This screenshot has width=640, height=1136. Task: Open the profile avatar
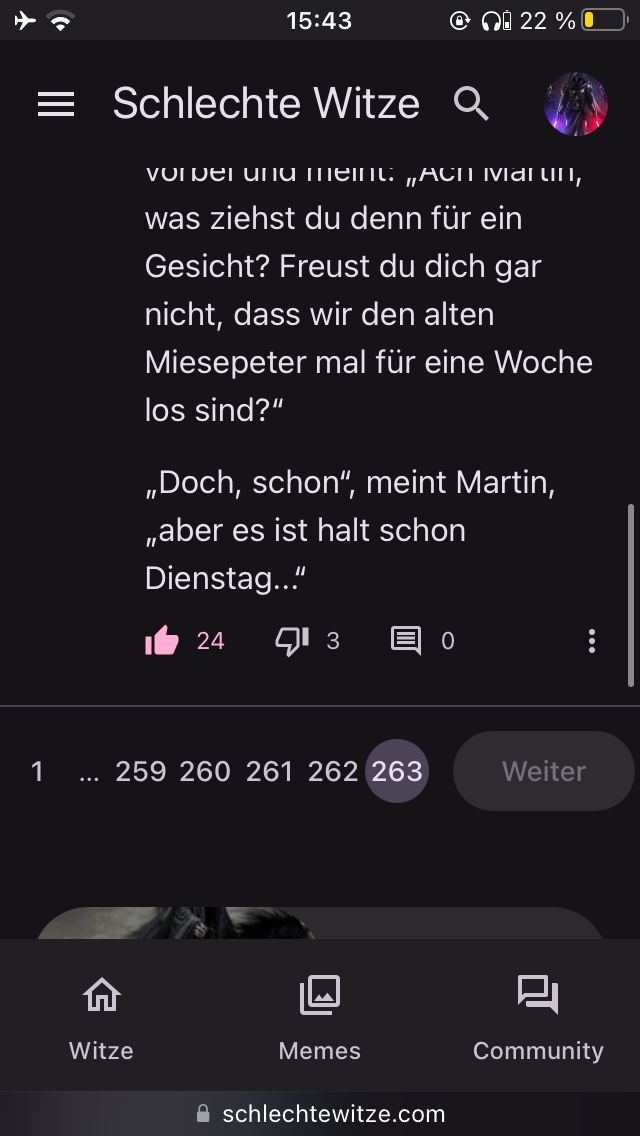(575, 104)
